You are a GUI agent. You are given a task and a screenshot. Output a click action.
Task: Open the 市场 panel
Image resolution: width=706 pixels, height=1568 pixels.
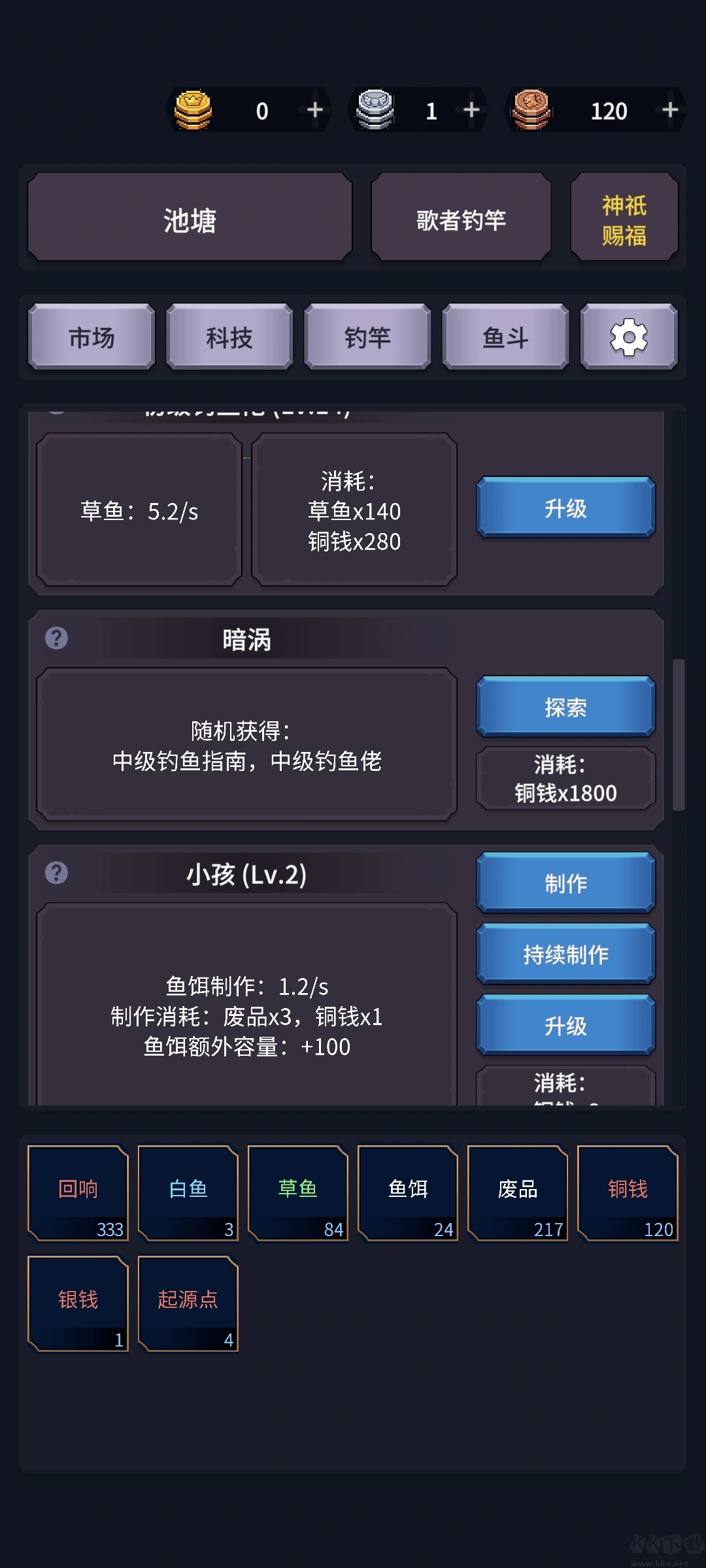tap(90, 336)
